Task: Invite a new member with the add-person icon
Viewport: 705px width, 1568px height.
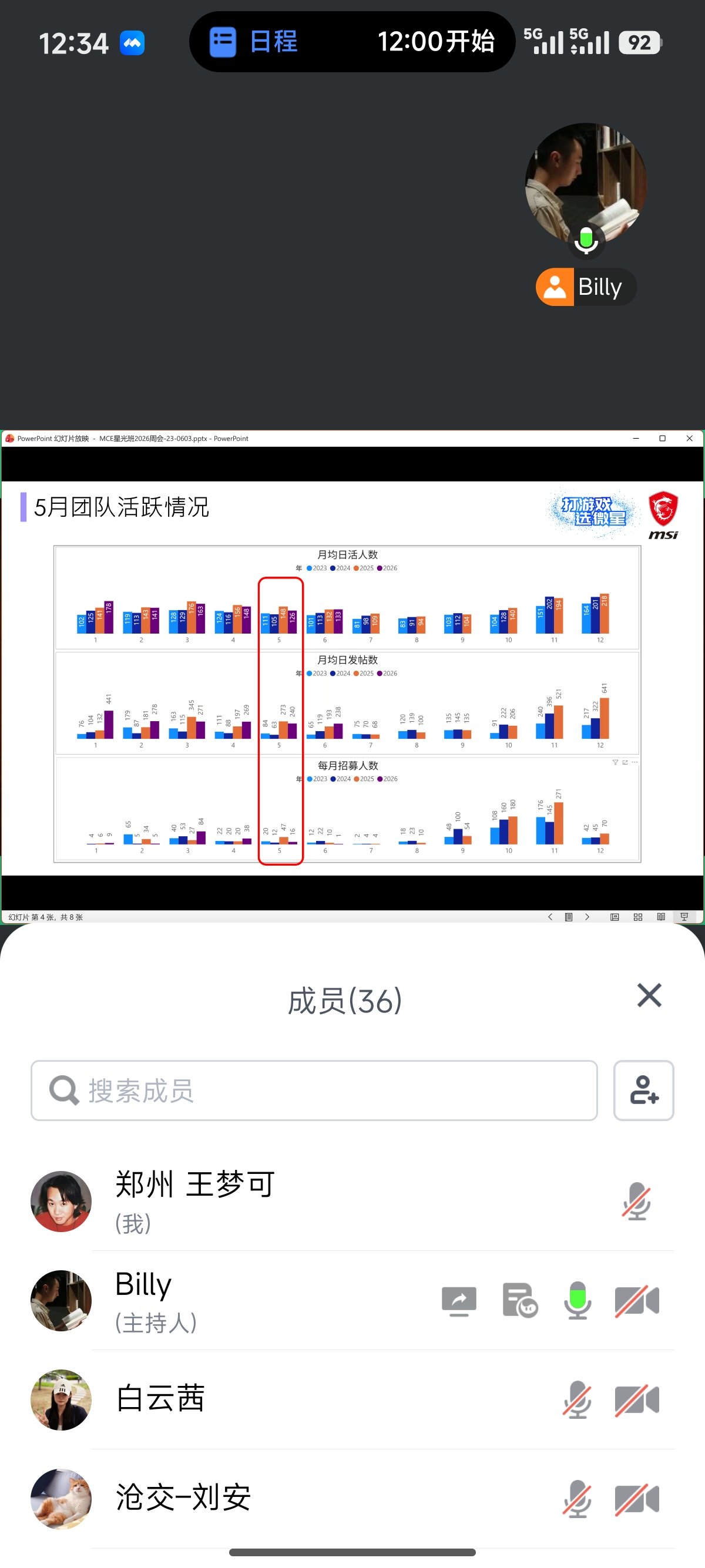Action: pos(643,1090)
